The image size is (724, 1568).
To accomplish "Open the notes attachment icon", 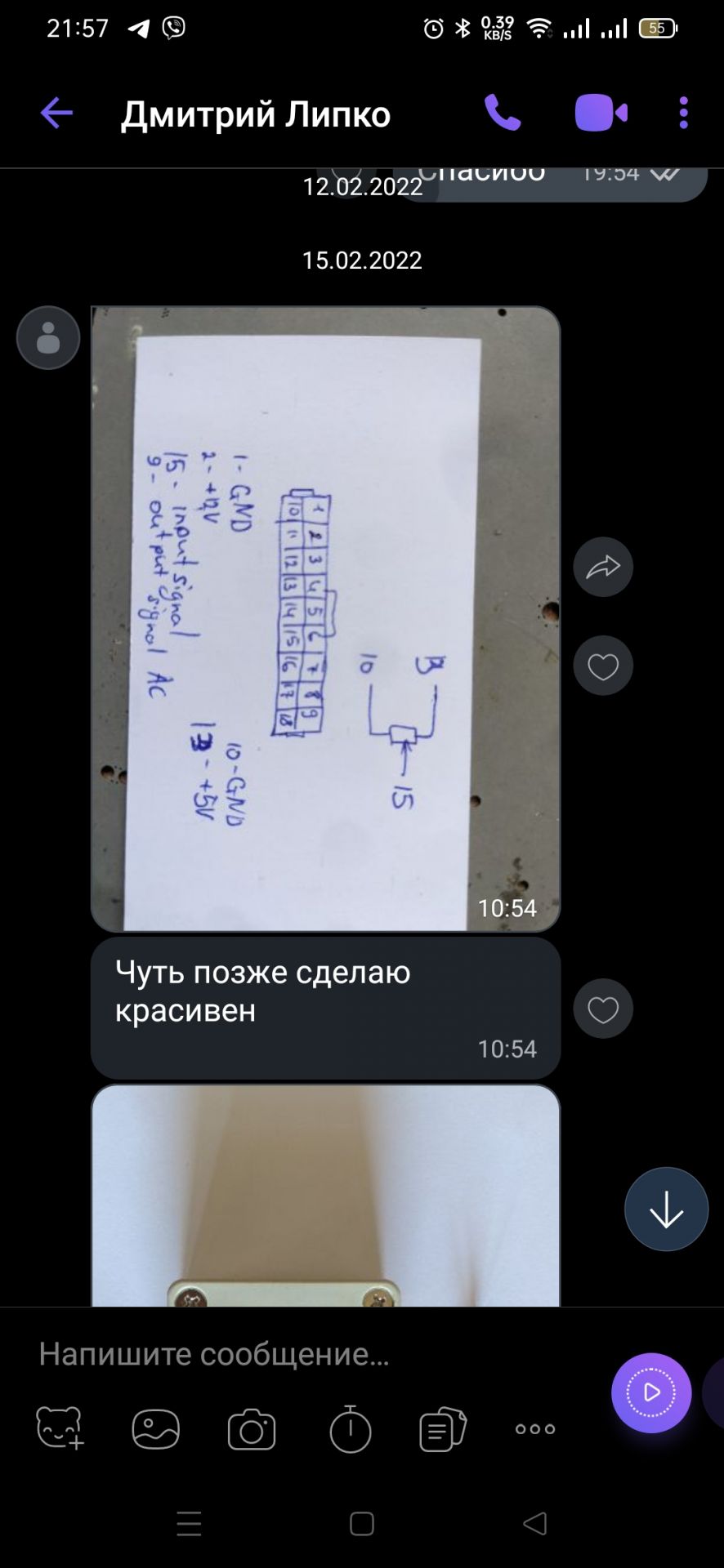I will 442,1429.
